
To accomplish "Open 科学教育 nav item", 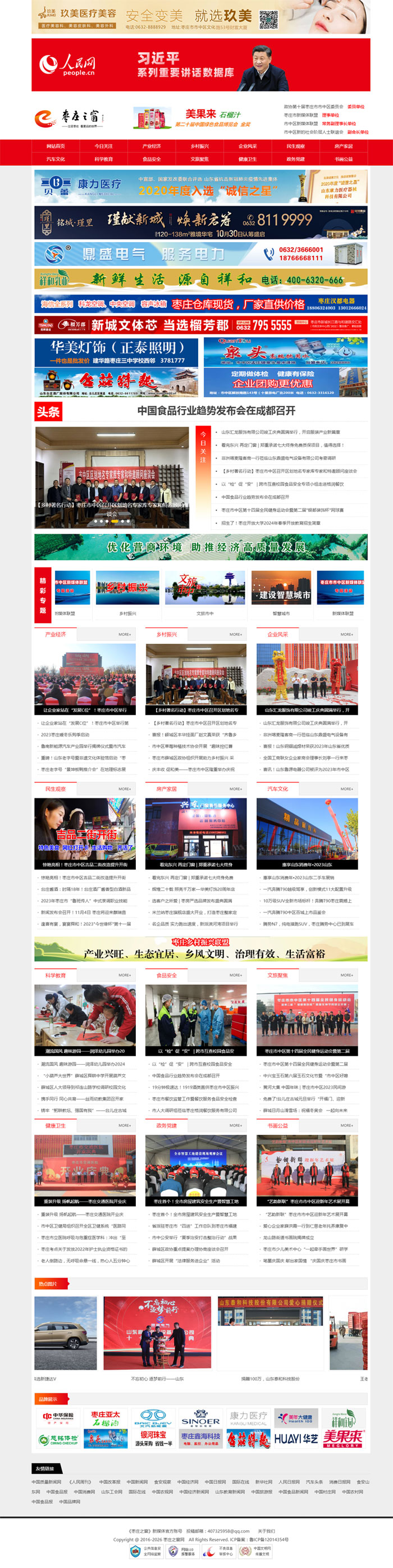I will pos(103,159).
